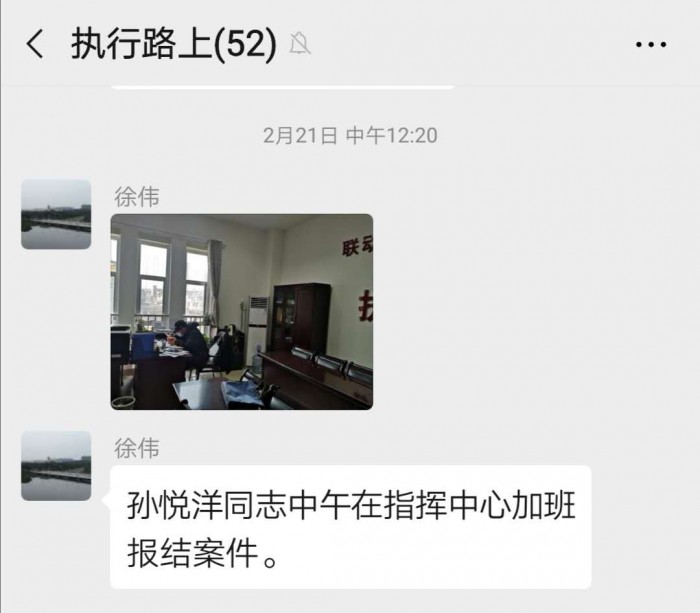This screenshot has height=613, width=700.
Task: View the office photo sent by 徐伟
Action: [241, 311]
